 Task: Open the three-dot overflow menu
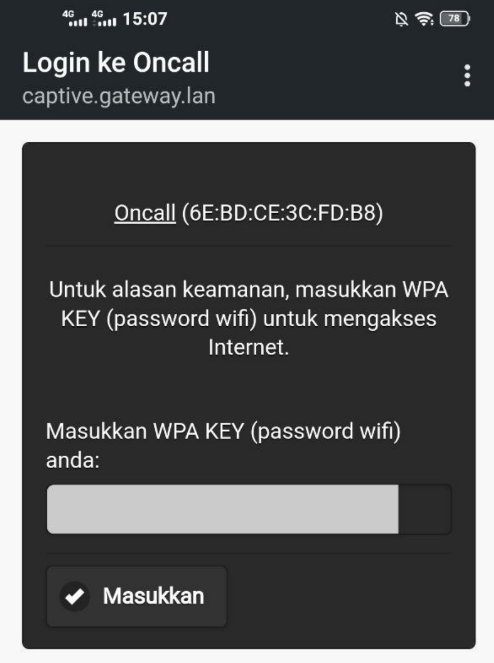click(467, 76)
